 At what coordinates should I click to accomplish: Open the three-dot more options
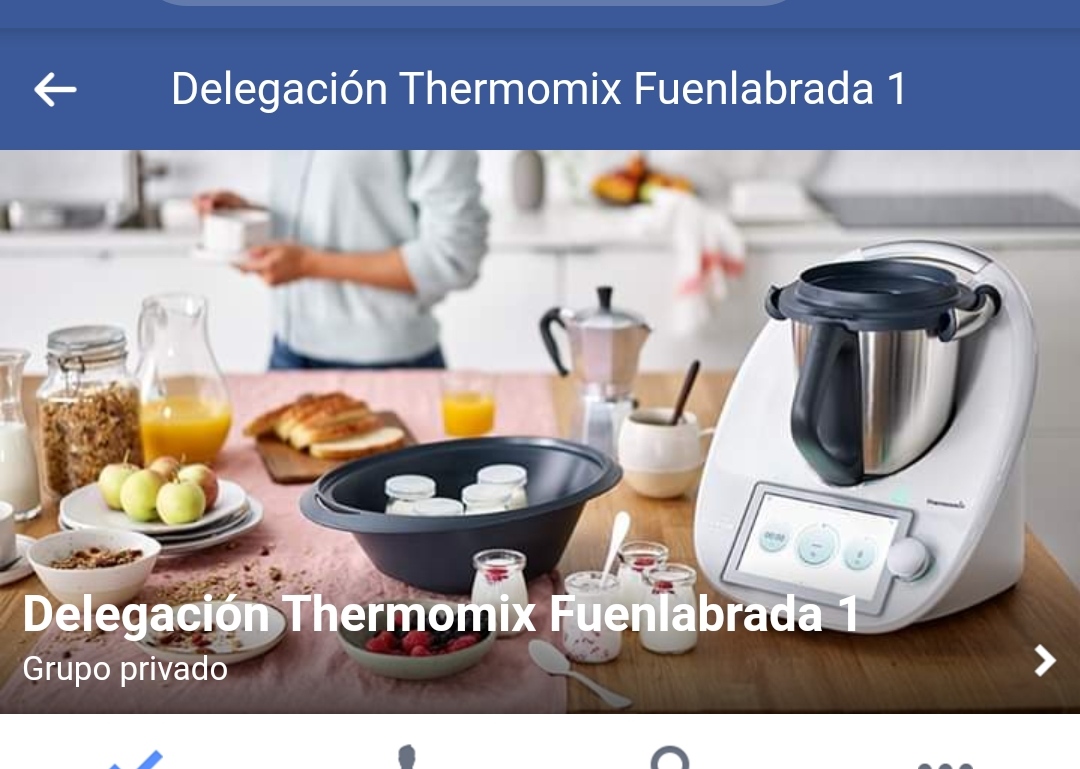(x=944, y=762)
